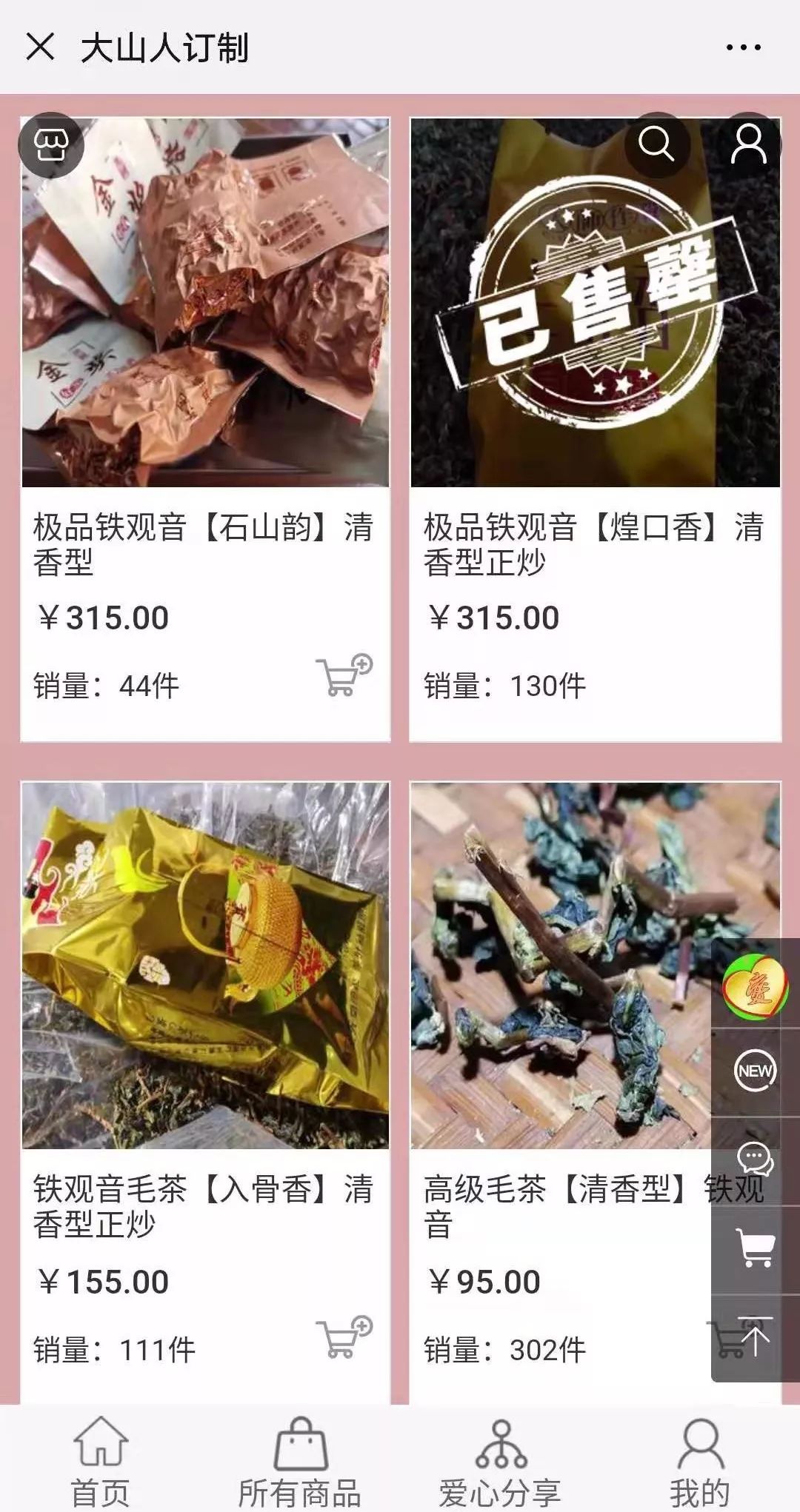800x1512 pixels.
Task: Jump back to top of page
Action: (x=755, y=1339)
